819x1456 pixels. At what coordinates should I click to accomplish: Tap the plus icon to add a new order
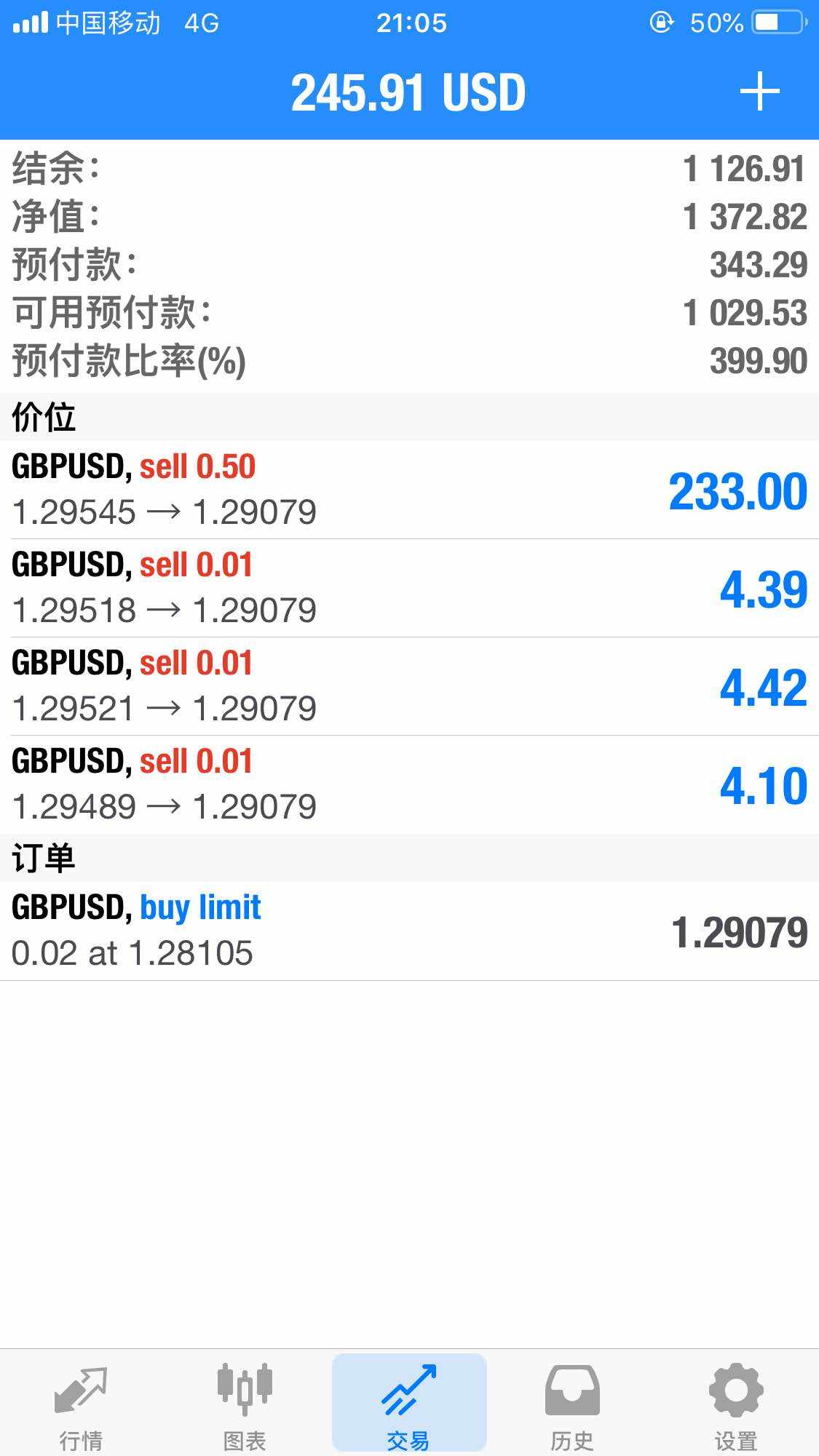tap(759, 92)
